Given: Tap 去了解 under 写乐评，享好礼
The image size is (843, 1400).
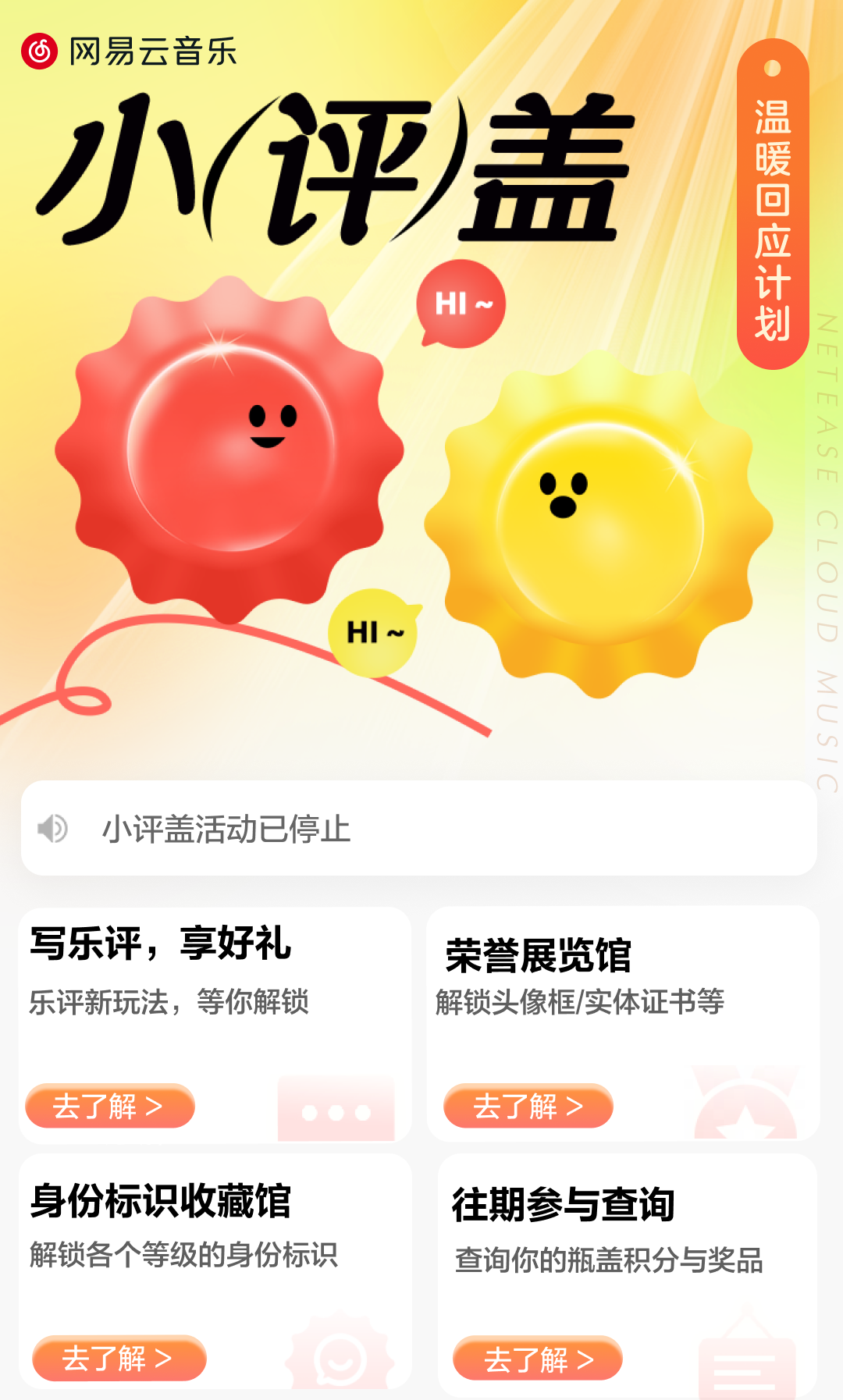Looking at the screenshot, I should click(110, 1106).
